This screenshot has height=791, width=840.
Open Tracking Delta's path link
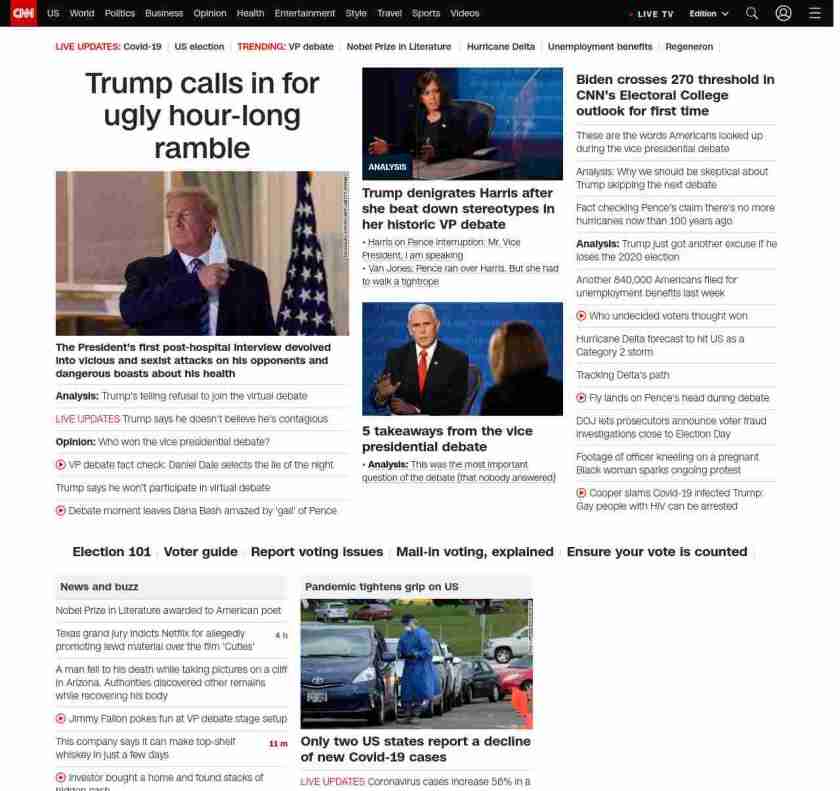click(622, 375)
